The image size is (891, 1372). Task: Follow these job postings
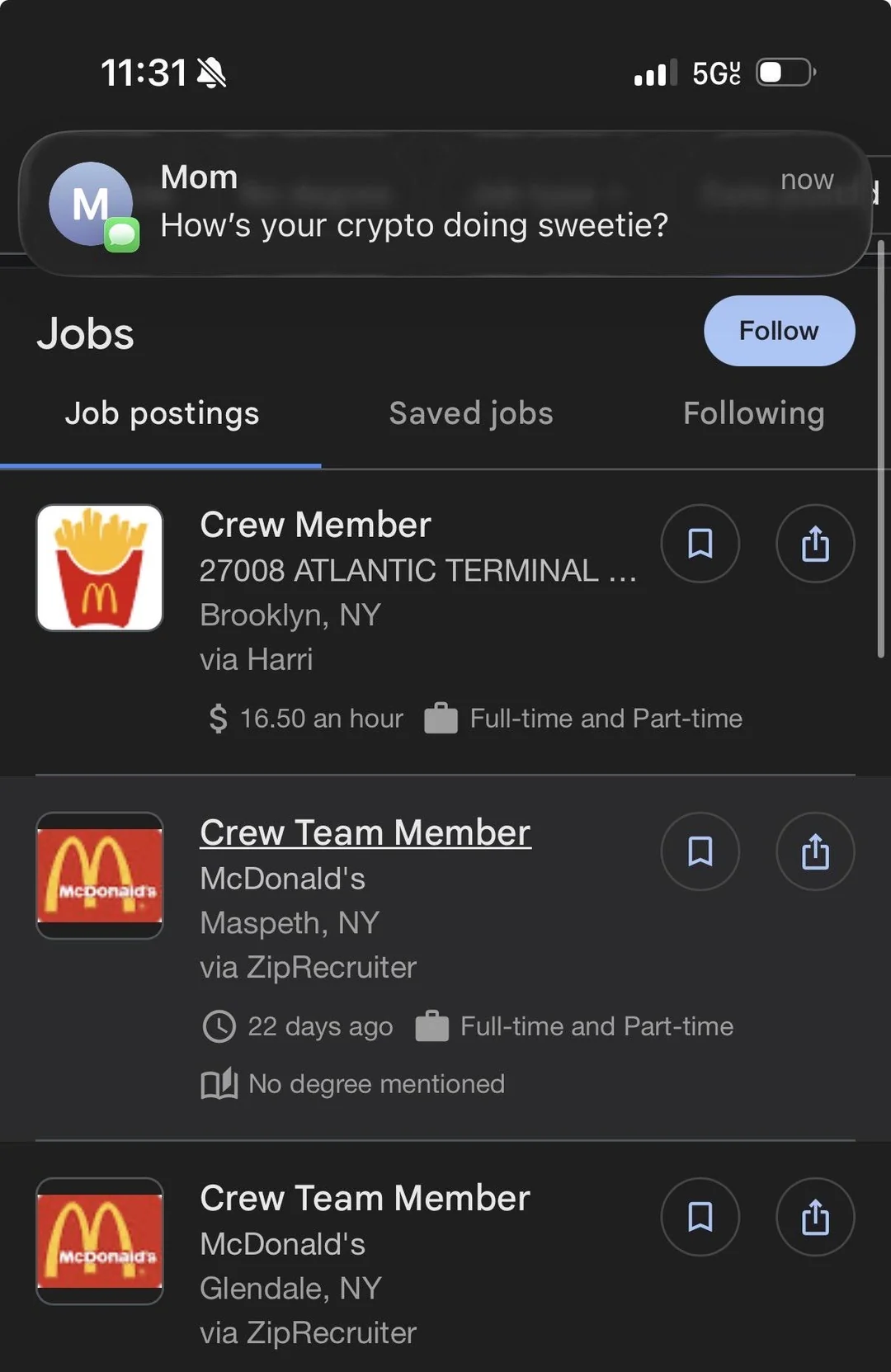click(x=779, y=331)
